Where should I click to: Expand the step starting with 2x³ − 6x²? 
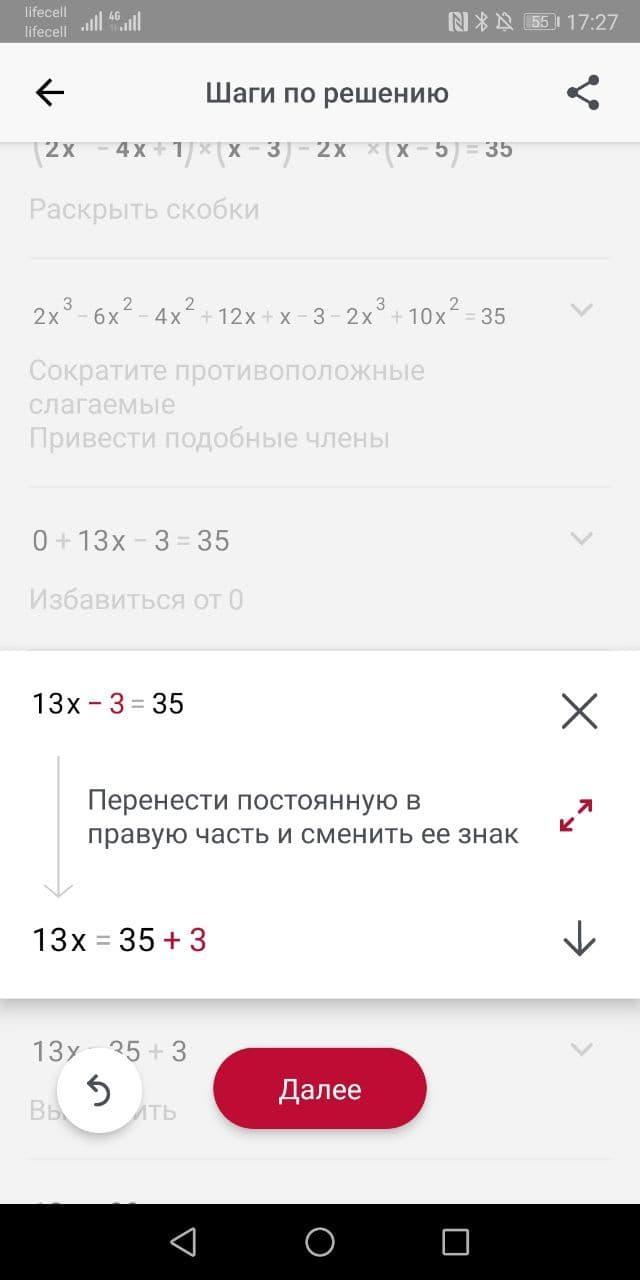(x=581, y=309)
